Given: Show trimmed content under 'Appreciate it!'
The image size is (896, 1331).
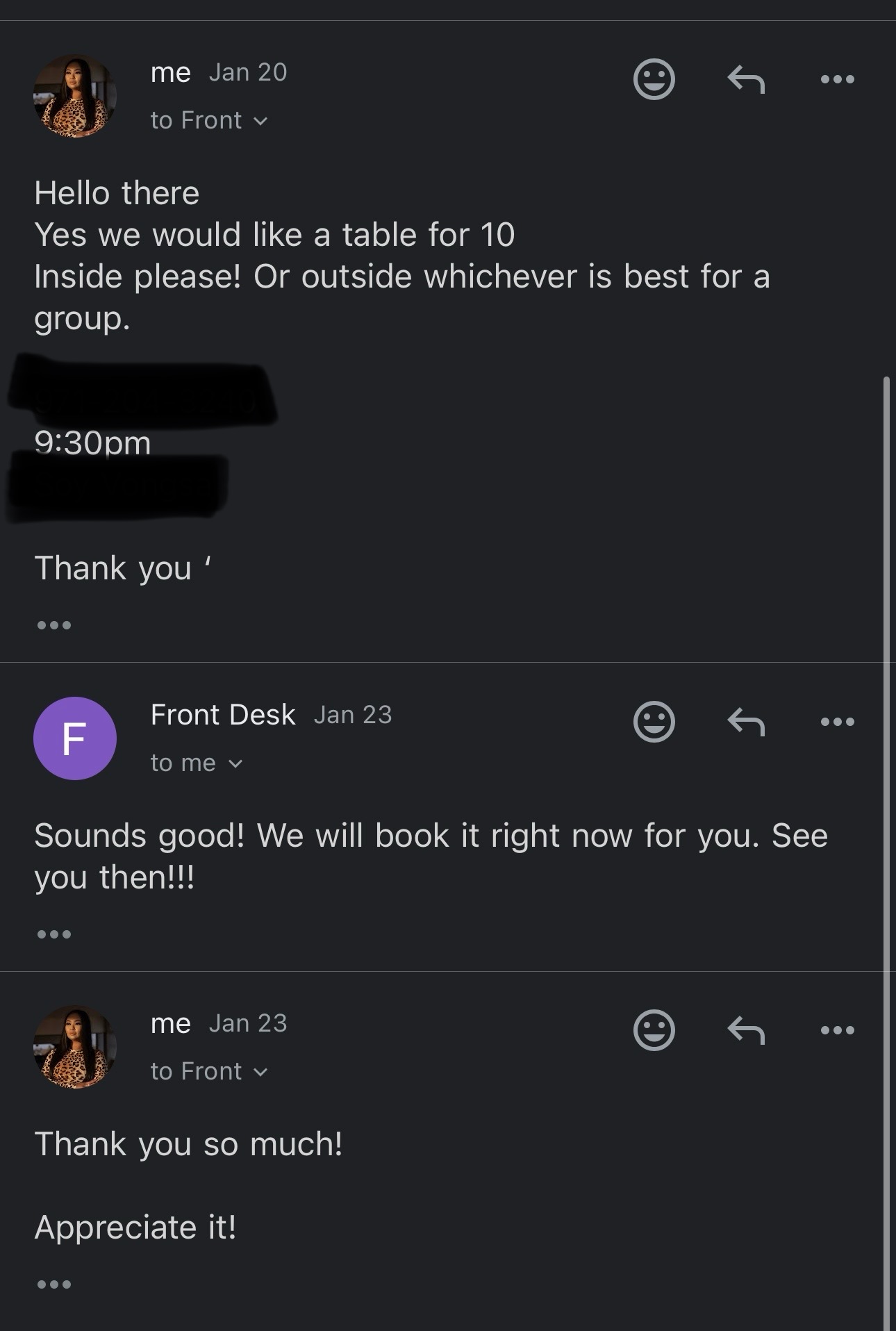Looking at the screenshot, I should (54, 1284).
